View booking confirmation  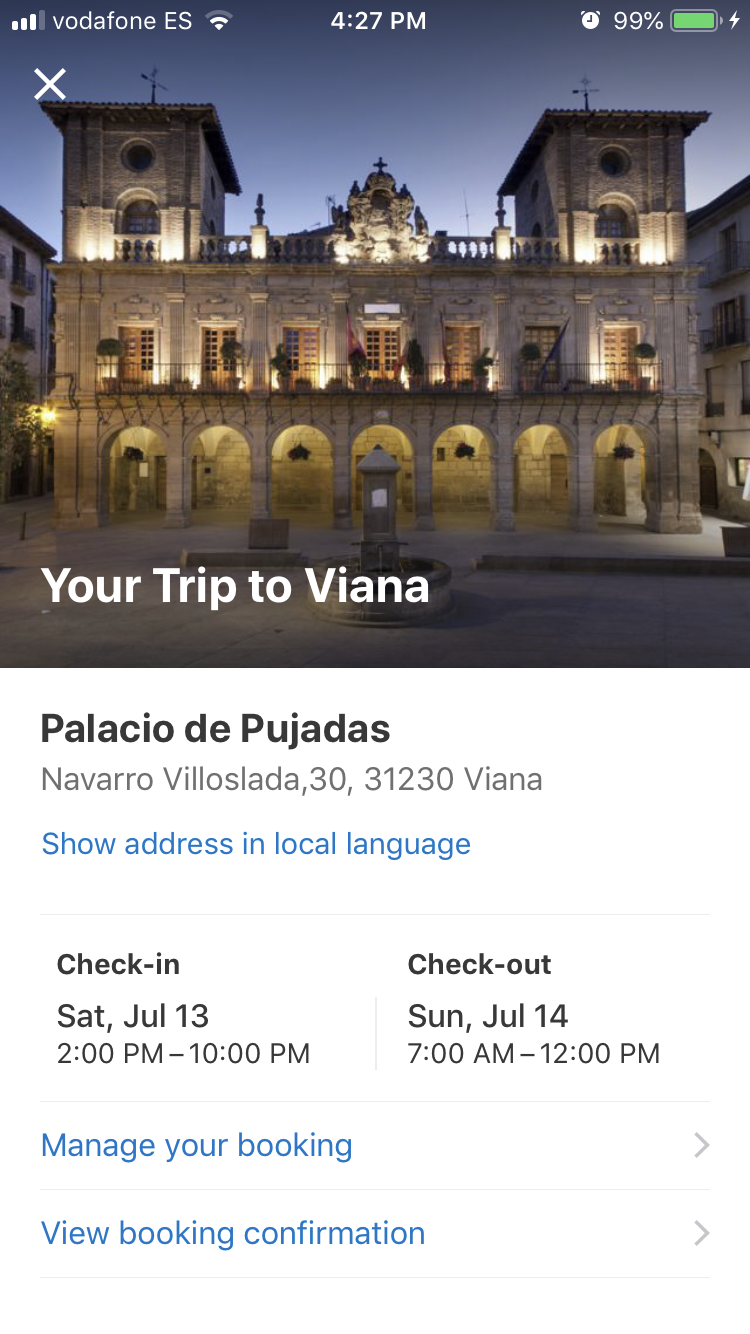tap(233, 1233)
